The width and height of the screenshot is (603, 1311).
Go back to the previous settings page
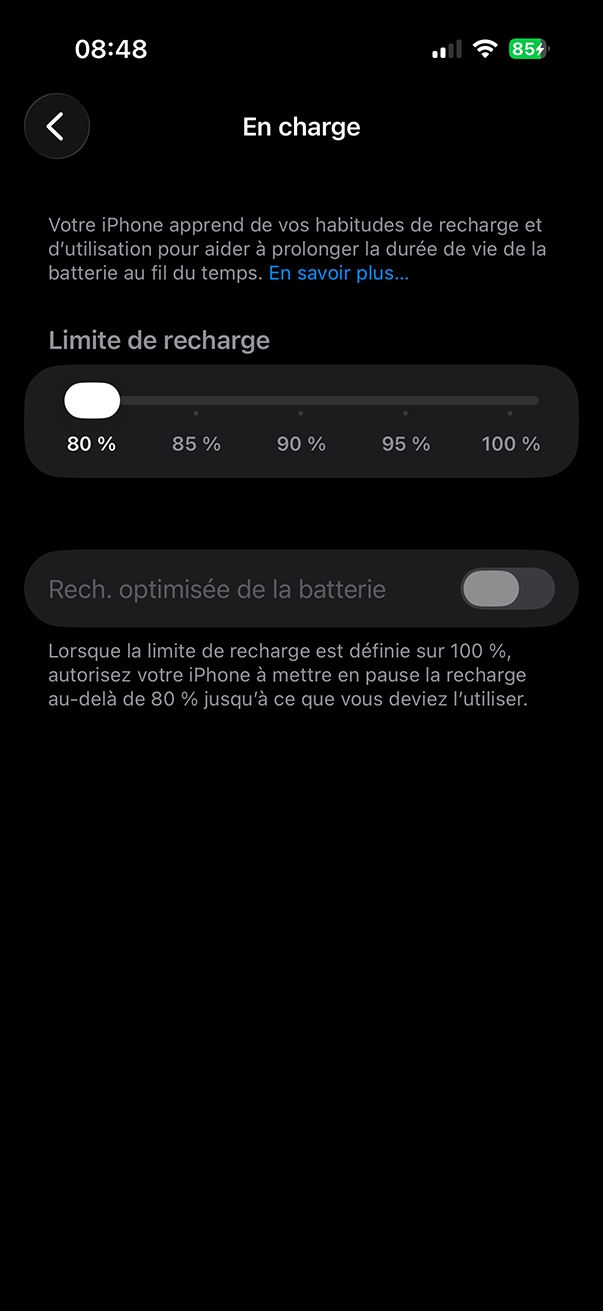(x=57, y=127)
